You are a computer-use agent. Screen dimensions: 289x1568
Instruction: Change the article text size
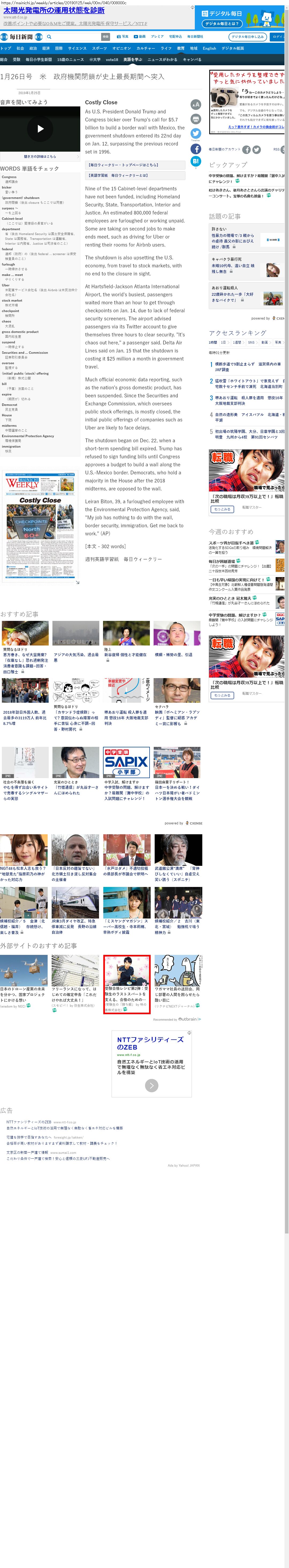pos(196,105)
